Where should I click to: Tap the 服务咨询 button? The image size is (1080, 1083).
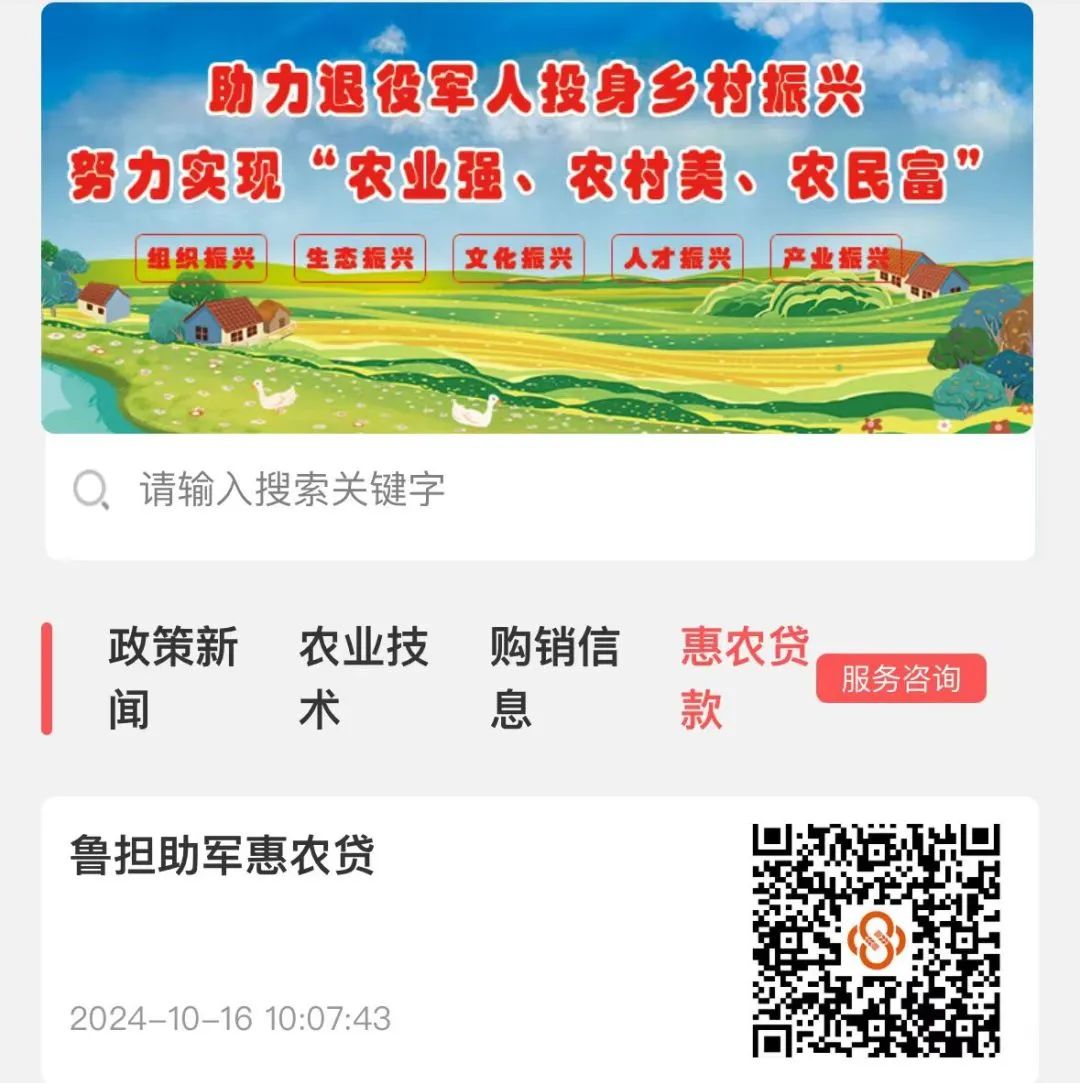tap(900, 679)
